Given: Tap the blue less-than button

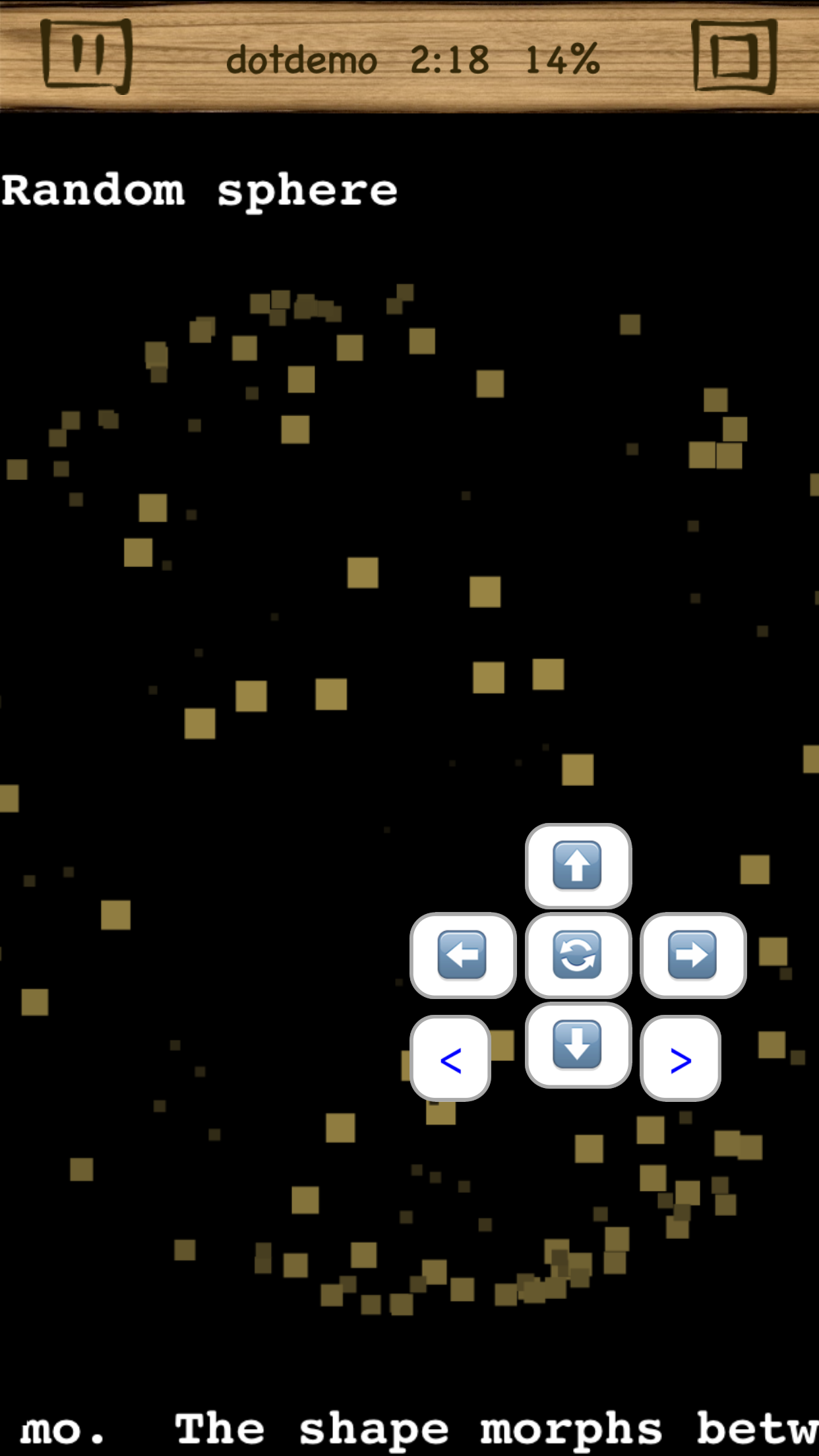Looking at the screenshot, I should point(450,1059).
